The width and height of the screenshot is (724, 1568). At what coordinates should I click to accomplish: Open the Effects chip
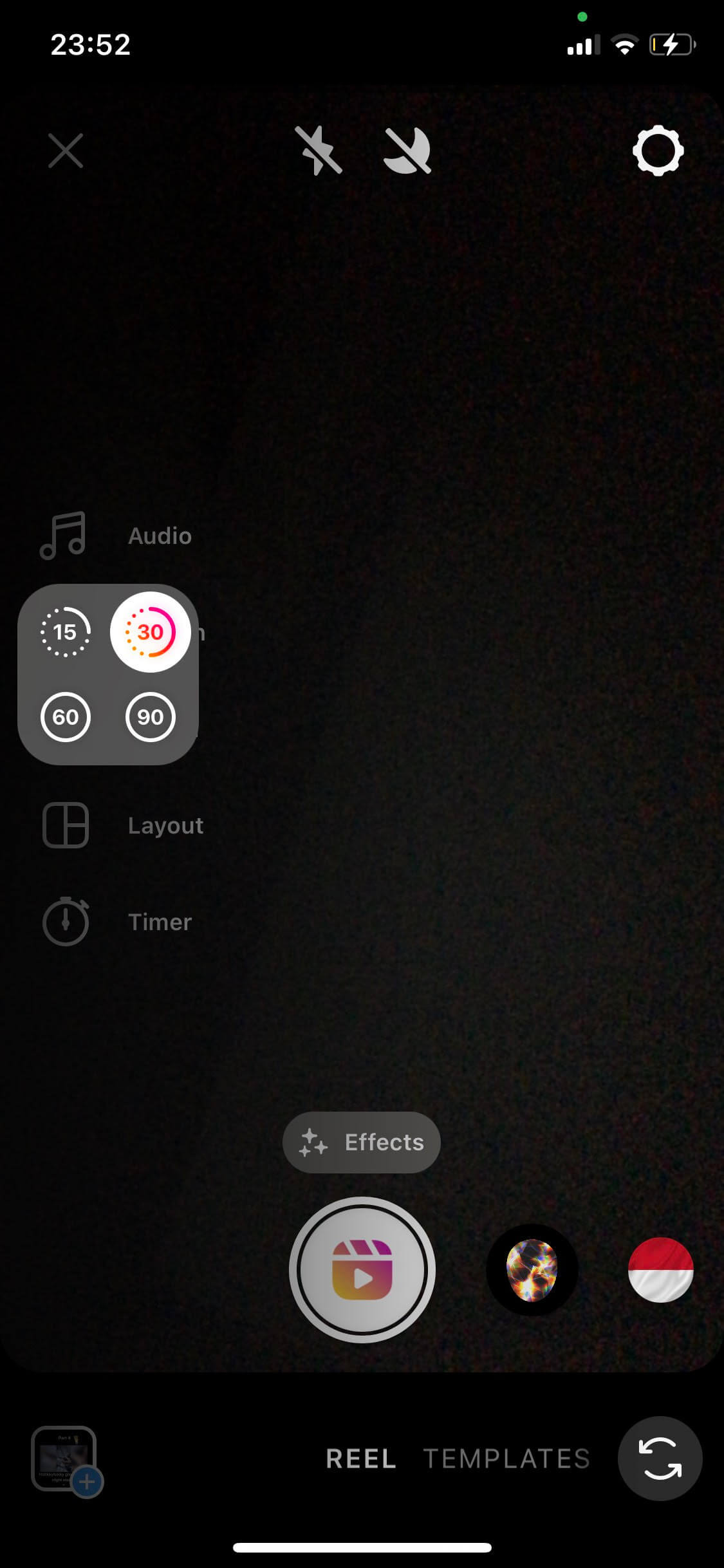click(362, 1142)
